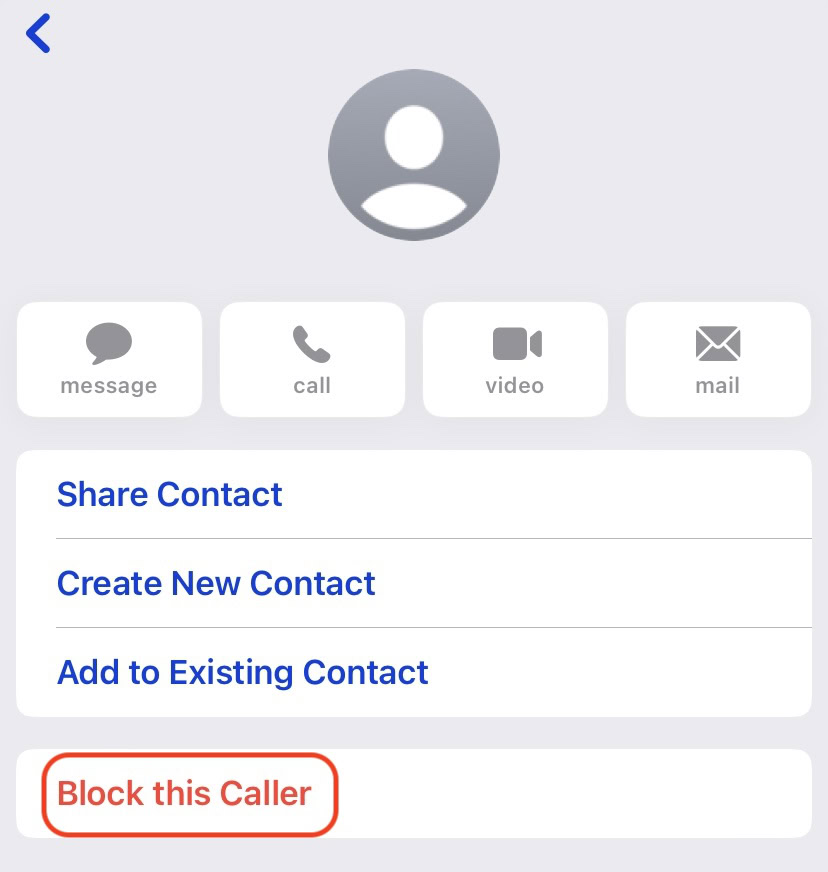Tap the mail button
The height and width of the screenshot is (872, 828).
pos(718,359)
